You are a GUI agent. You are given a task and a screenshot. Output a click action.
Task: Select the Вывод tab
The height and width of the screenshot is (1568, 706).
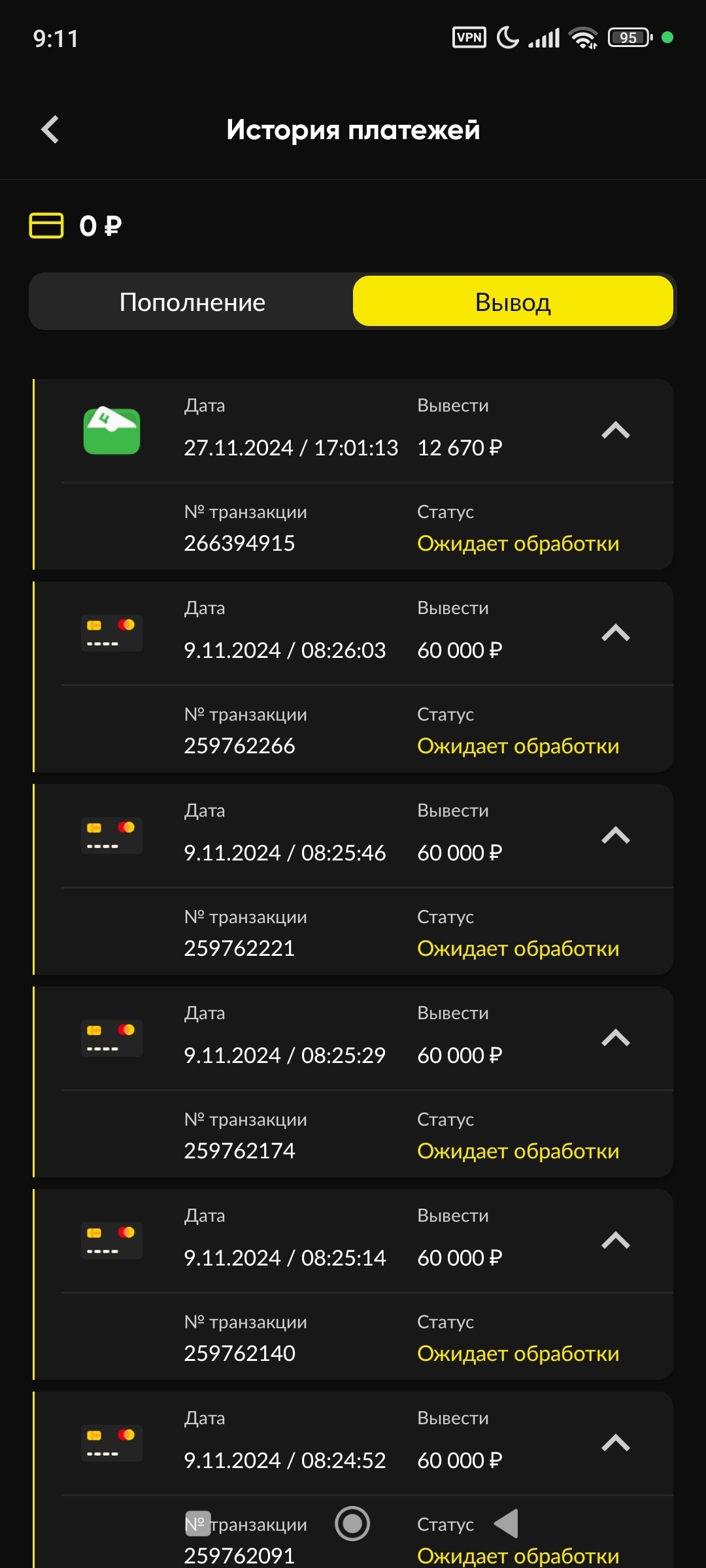click(x=513, y=302)
